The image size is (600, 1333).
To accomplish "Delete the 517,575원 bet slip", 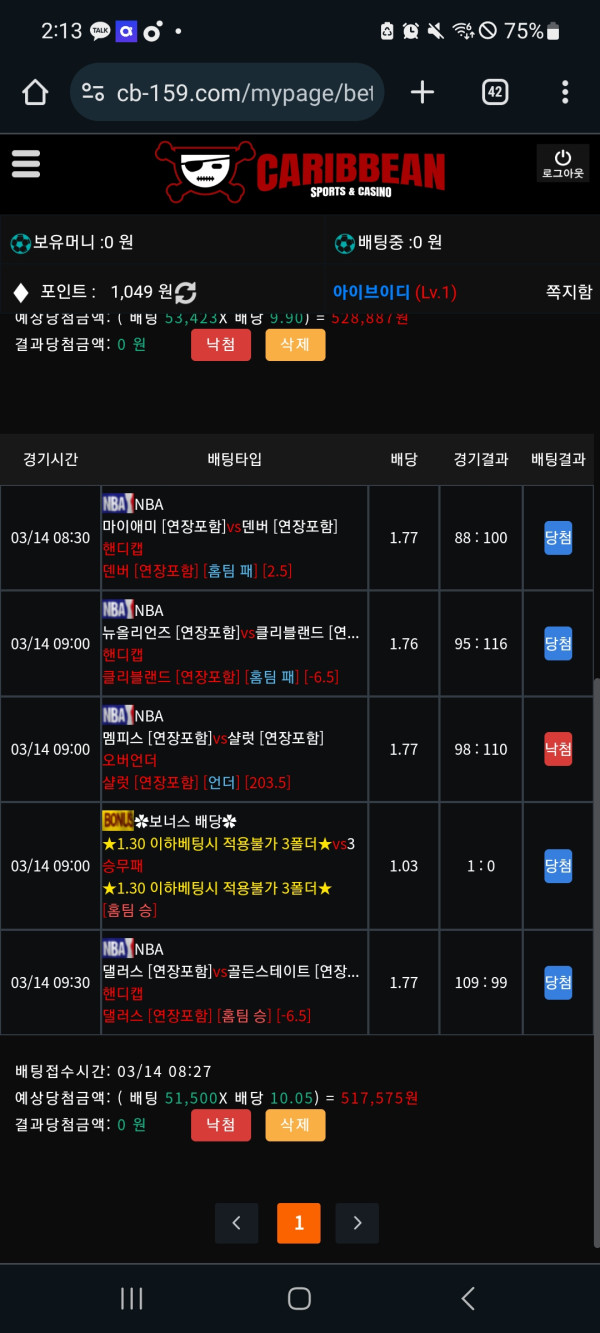I will tap(295, 1125).
